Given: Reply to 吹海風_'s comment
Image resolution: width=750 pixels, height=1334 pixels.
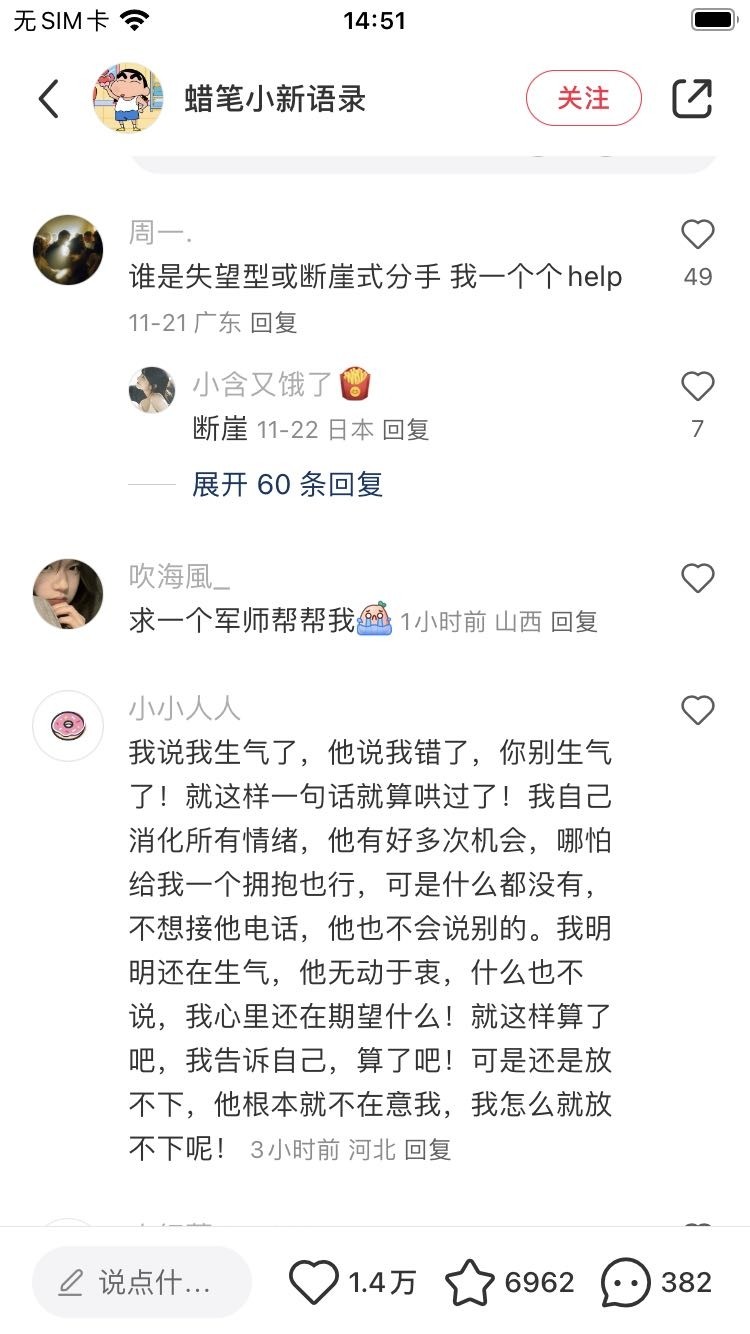Looking at the screenshot, I should 574,622.
